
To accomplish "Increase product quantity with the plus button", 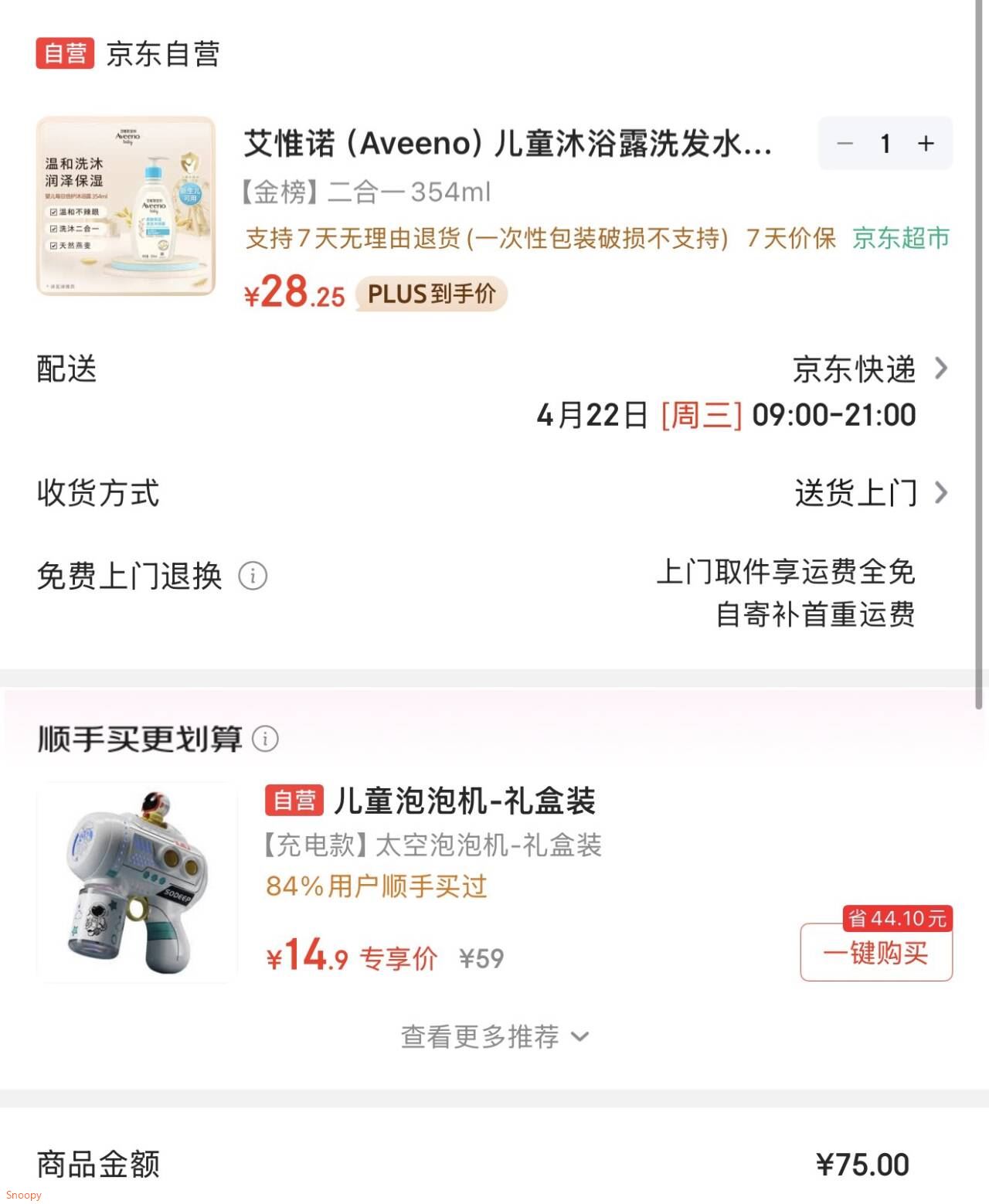I will [x=925, y=143].
